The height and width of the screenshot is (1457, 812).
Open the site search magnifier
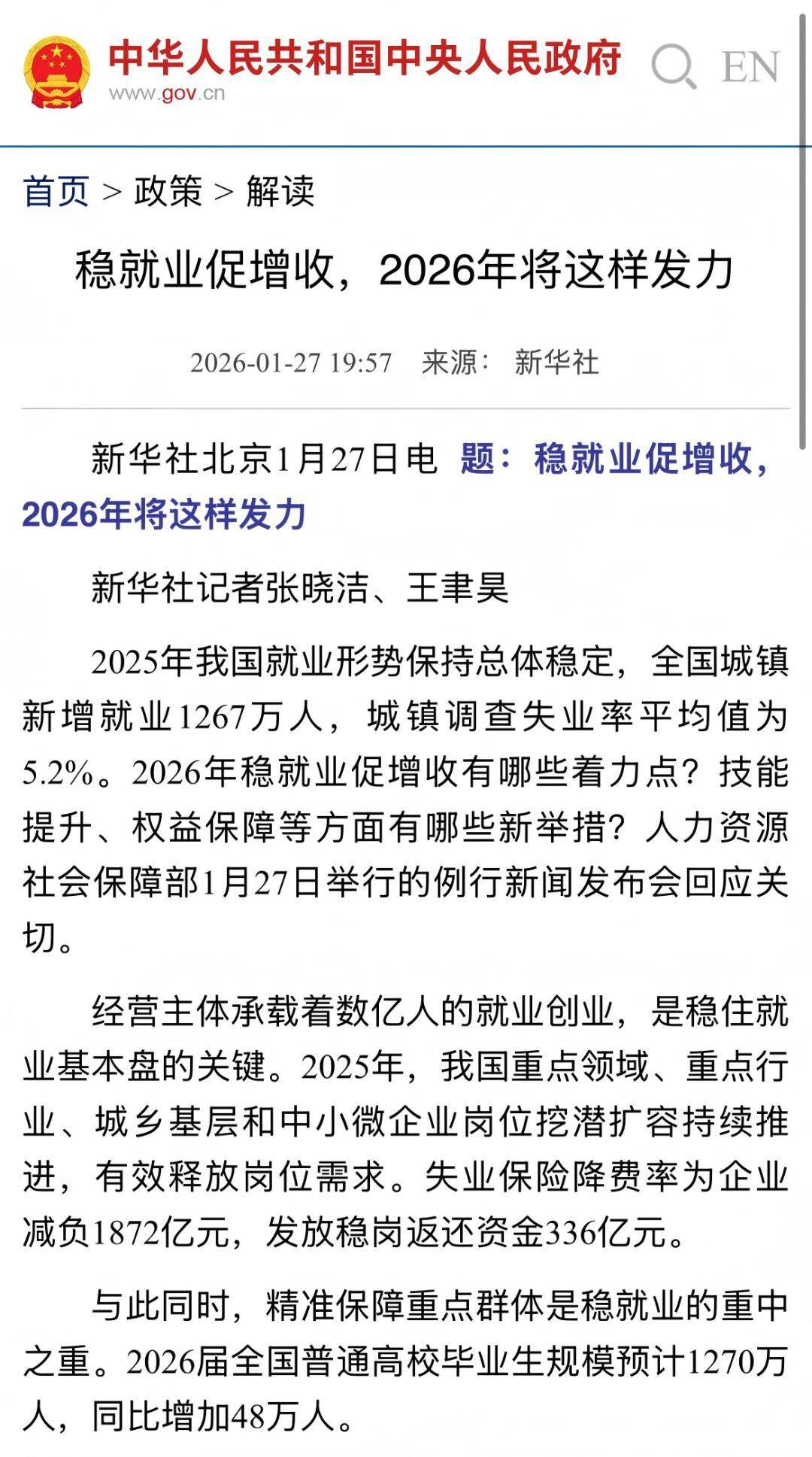(673, 66)
